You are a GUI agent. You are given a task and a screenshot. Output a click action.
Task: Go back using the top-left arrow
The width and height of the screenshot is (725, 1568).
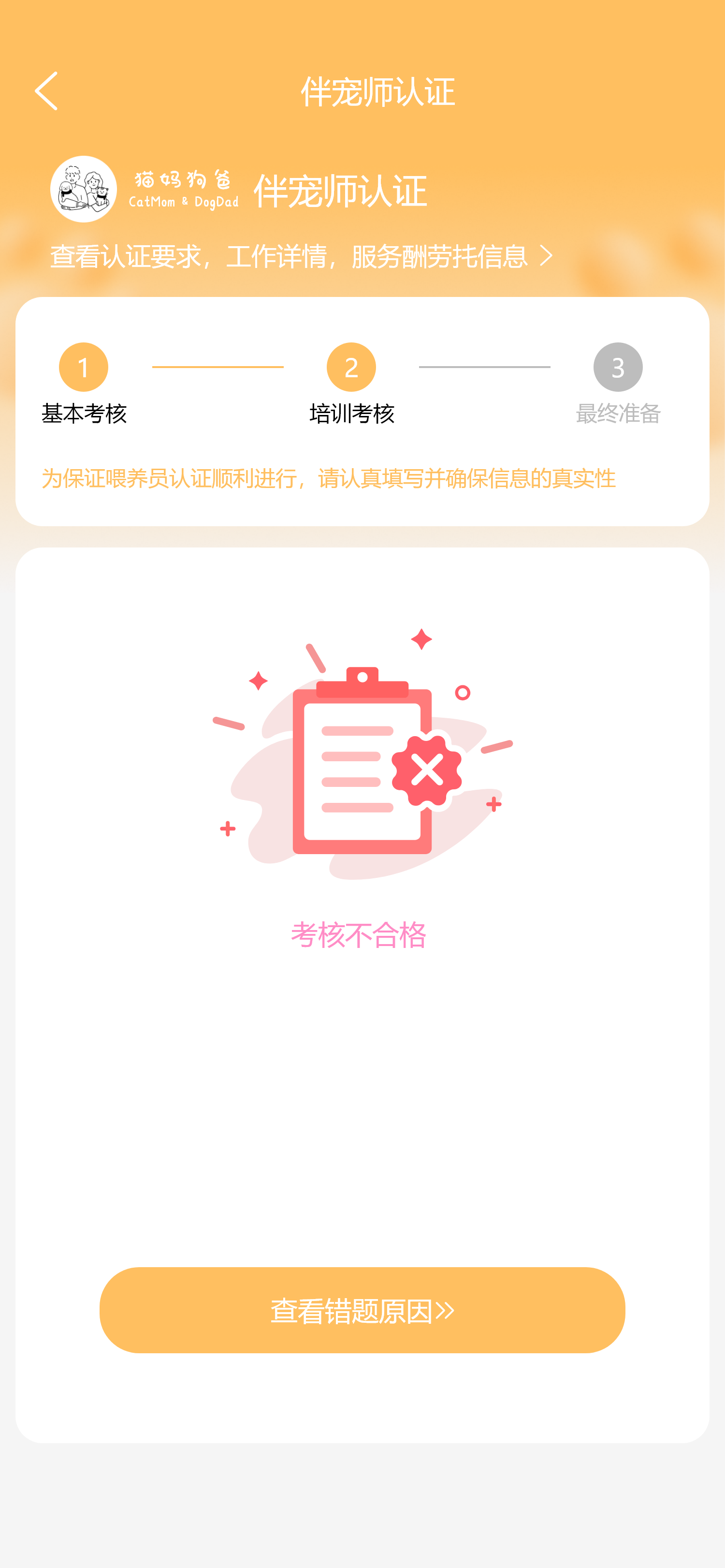[x=46, y=91]
